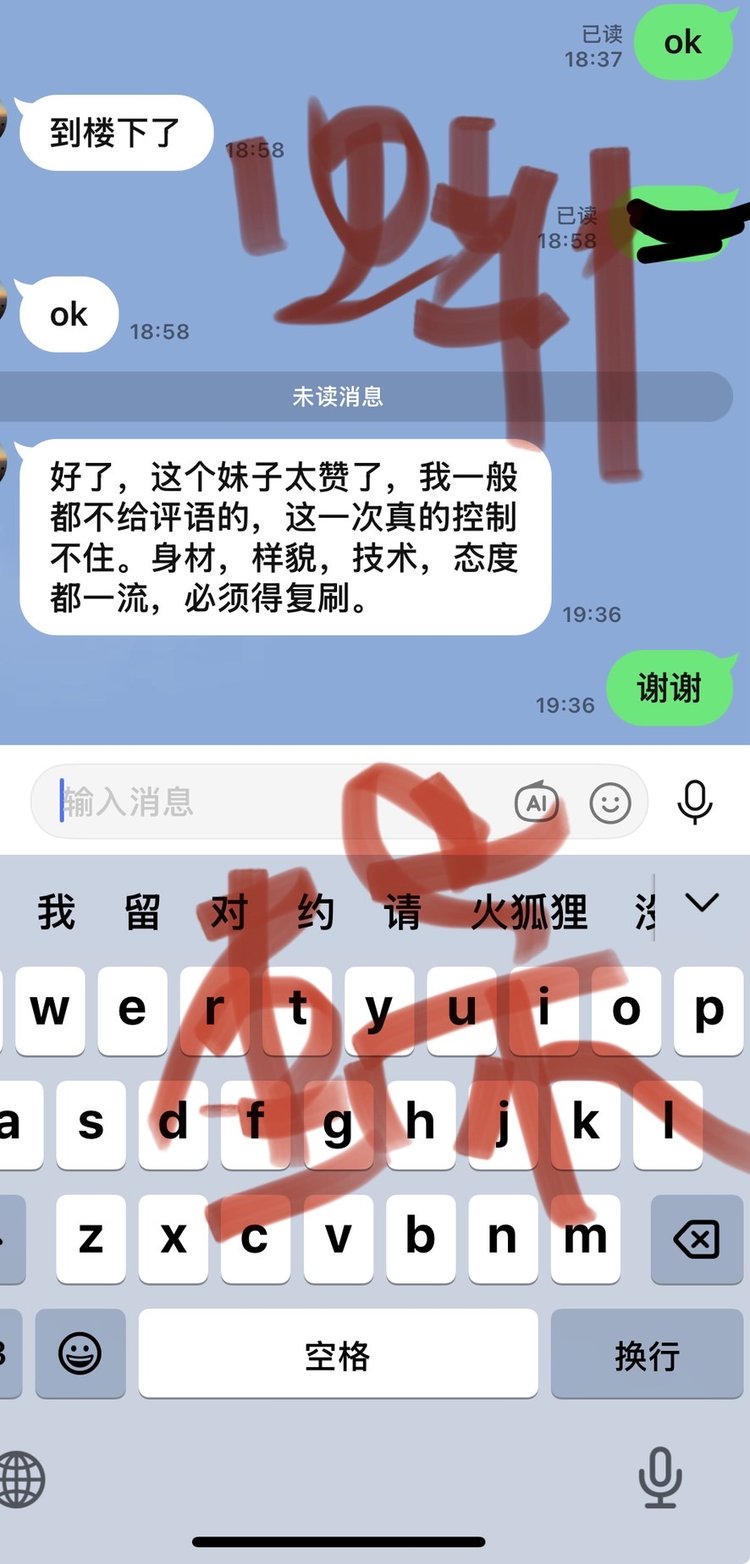Image resolution: width=750 pixels, height=1564 pixels.
Task: Start keyboard dictation microphone
Action: point(660,1478)
